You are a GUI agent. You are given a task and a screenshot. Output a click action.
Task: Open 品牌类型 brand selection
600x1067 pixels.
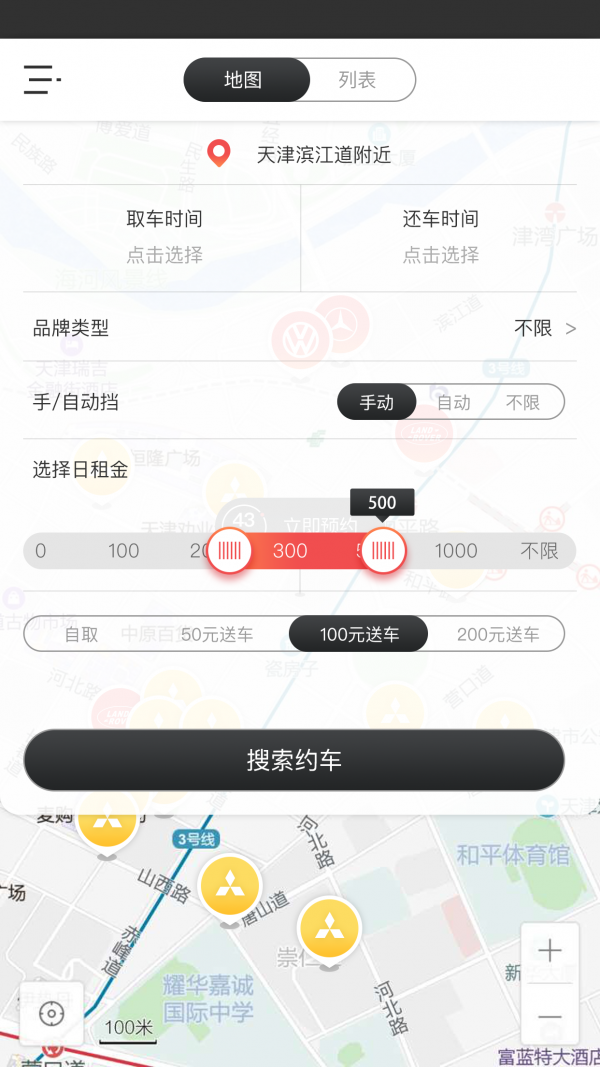click(x=300, y=328)
